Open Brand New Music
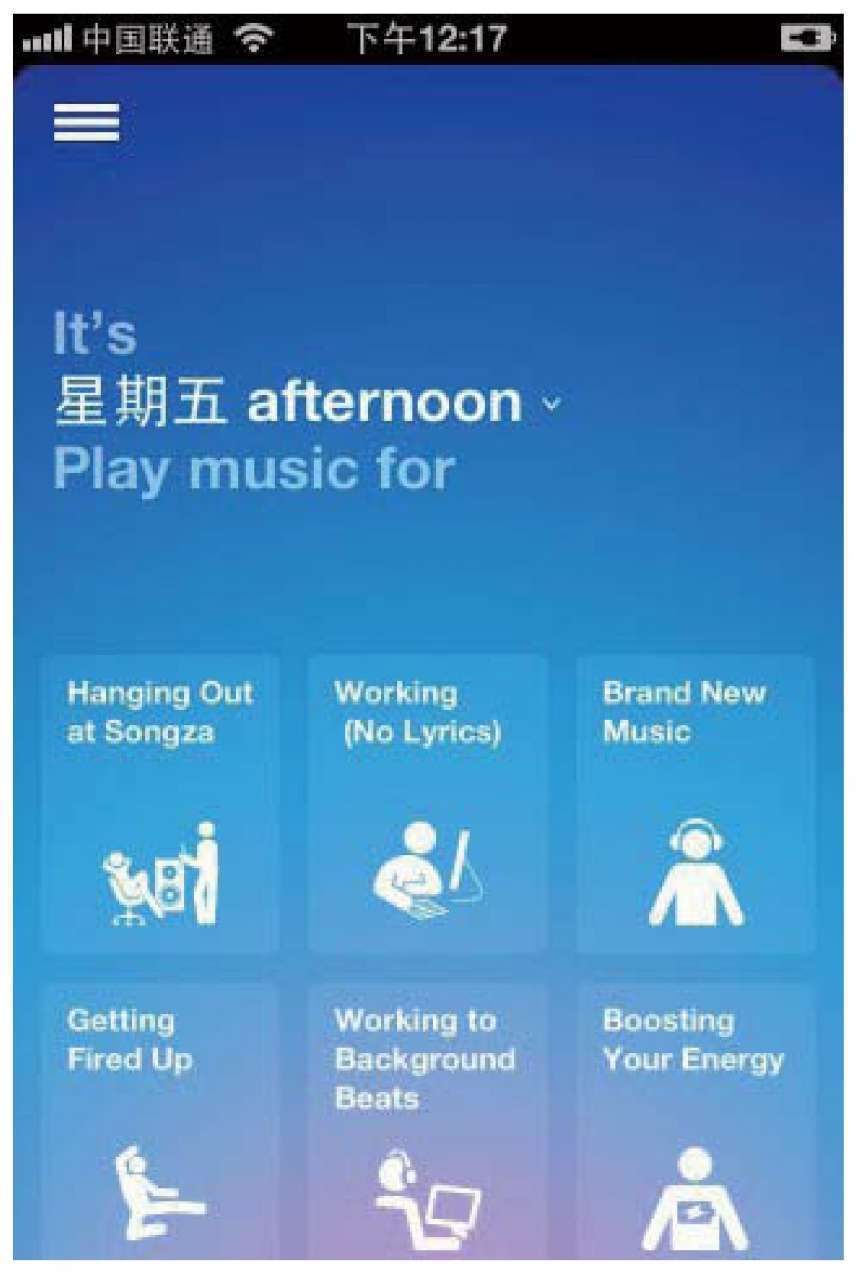This screenshot has height=1280, width=856. click(695, 803)
